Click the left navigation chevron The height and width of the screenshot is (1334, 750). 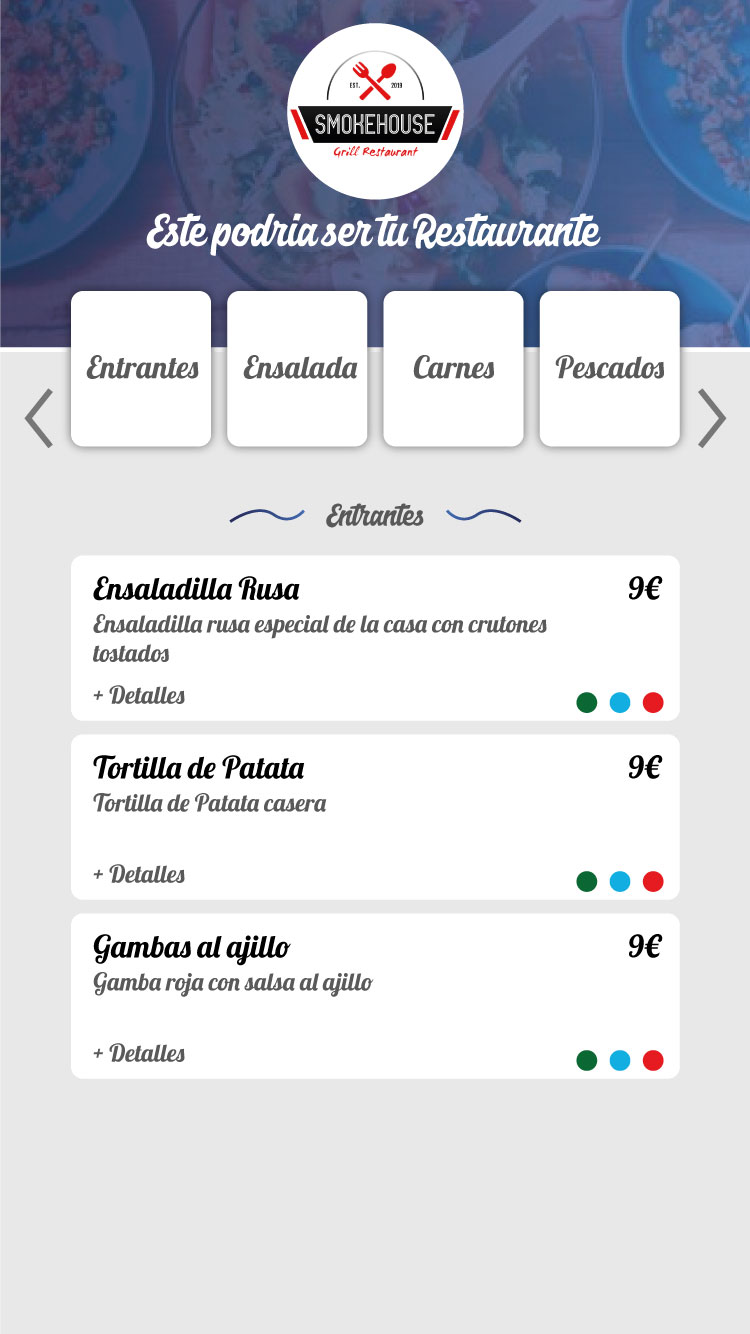pyautogui.click(x=37, y=417)
